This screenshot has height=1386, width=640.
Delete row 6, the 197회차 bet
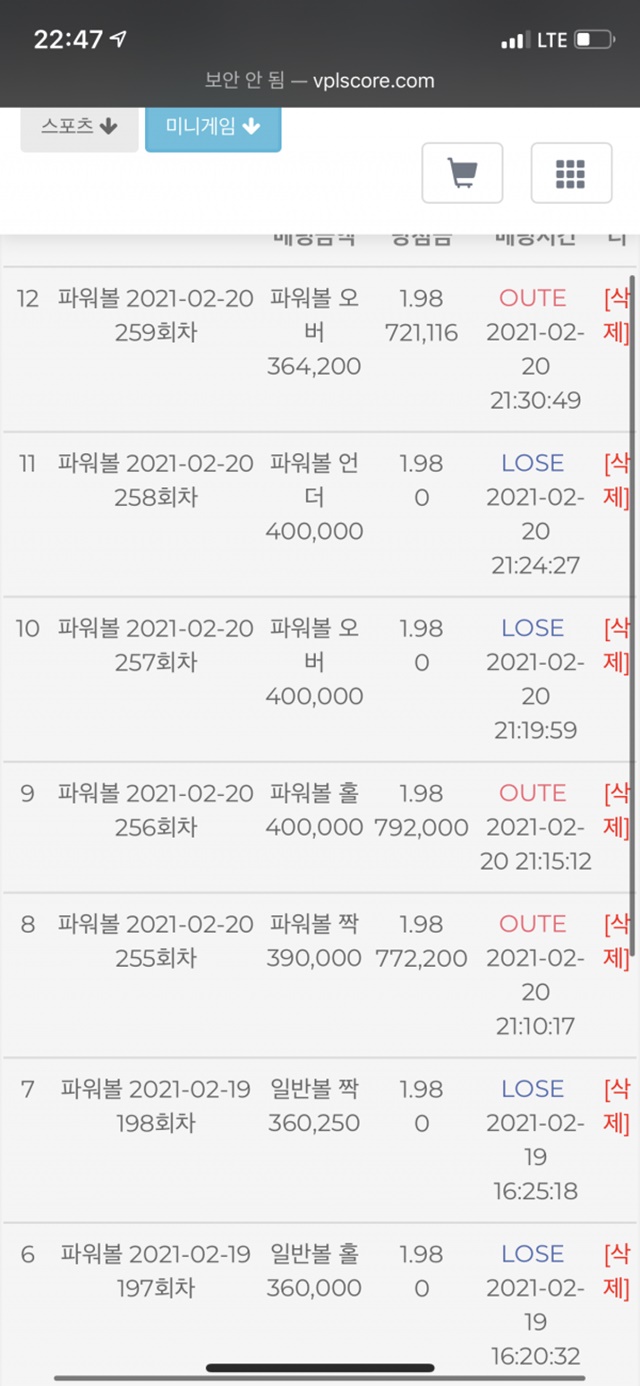tap(616, 1271)
